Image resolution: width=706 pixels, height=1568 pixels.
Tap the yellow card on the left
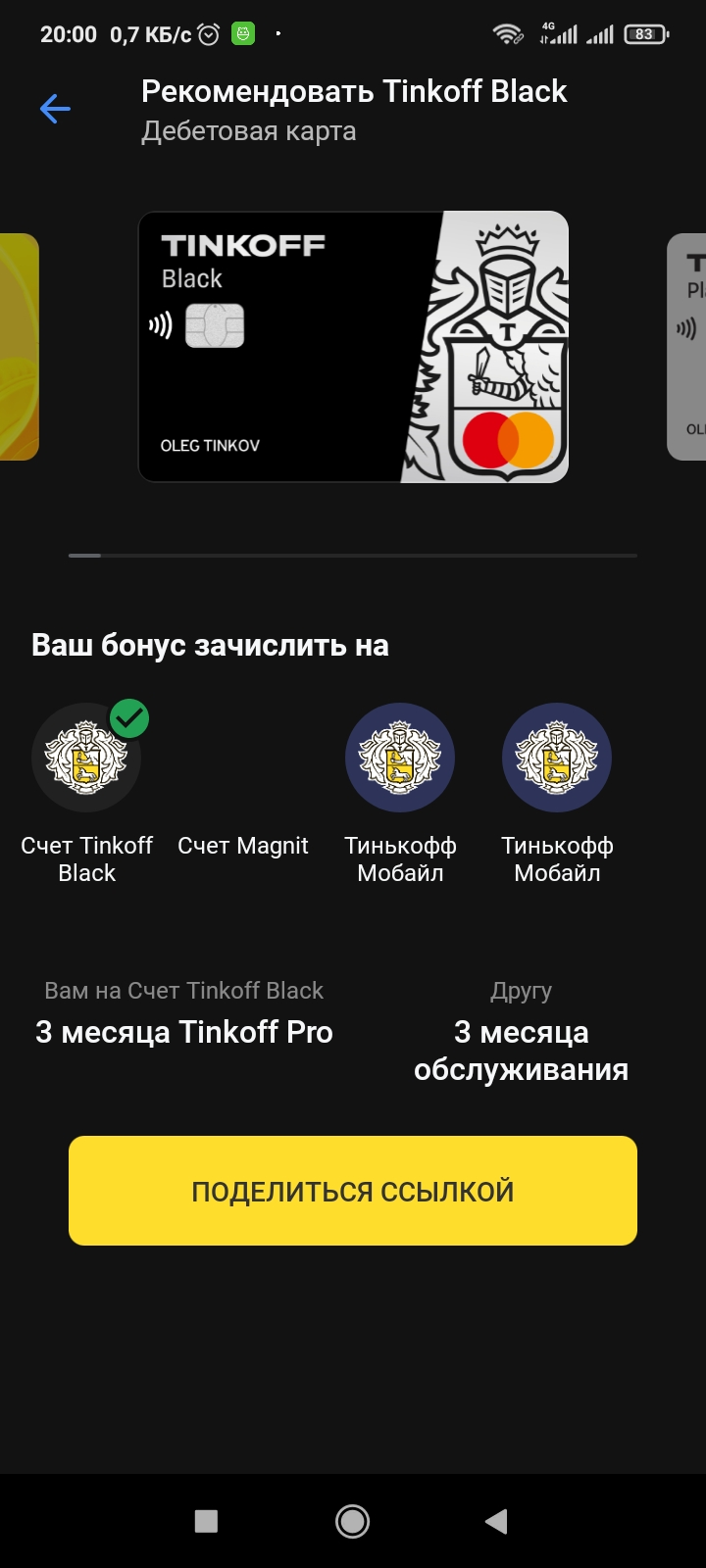[x=20, y=347]
